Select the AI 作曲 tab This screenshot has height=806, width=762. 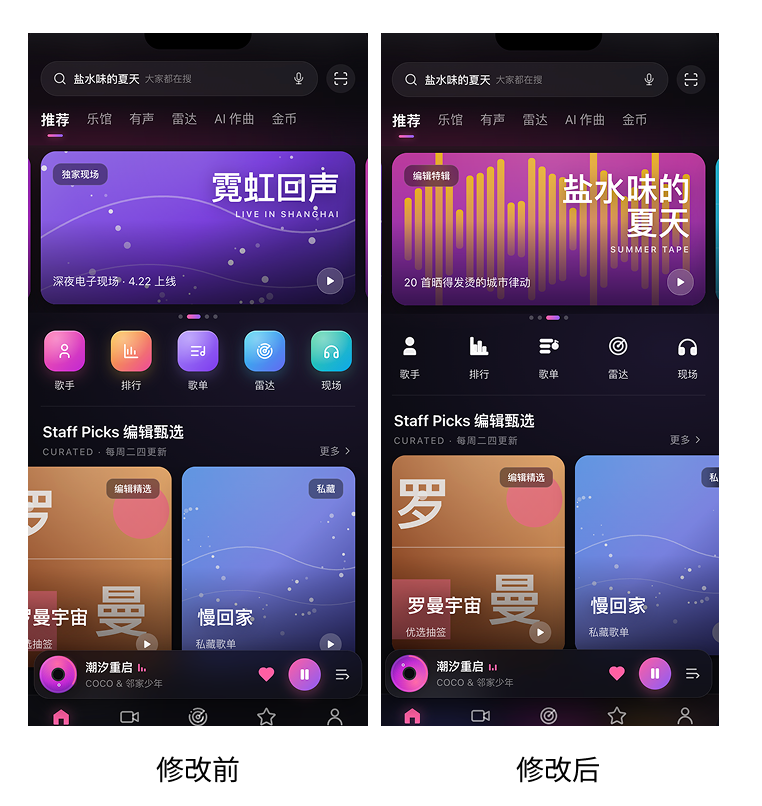click(x=584, y=118)
